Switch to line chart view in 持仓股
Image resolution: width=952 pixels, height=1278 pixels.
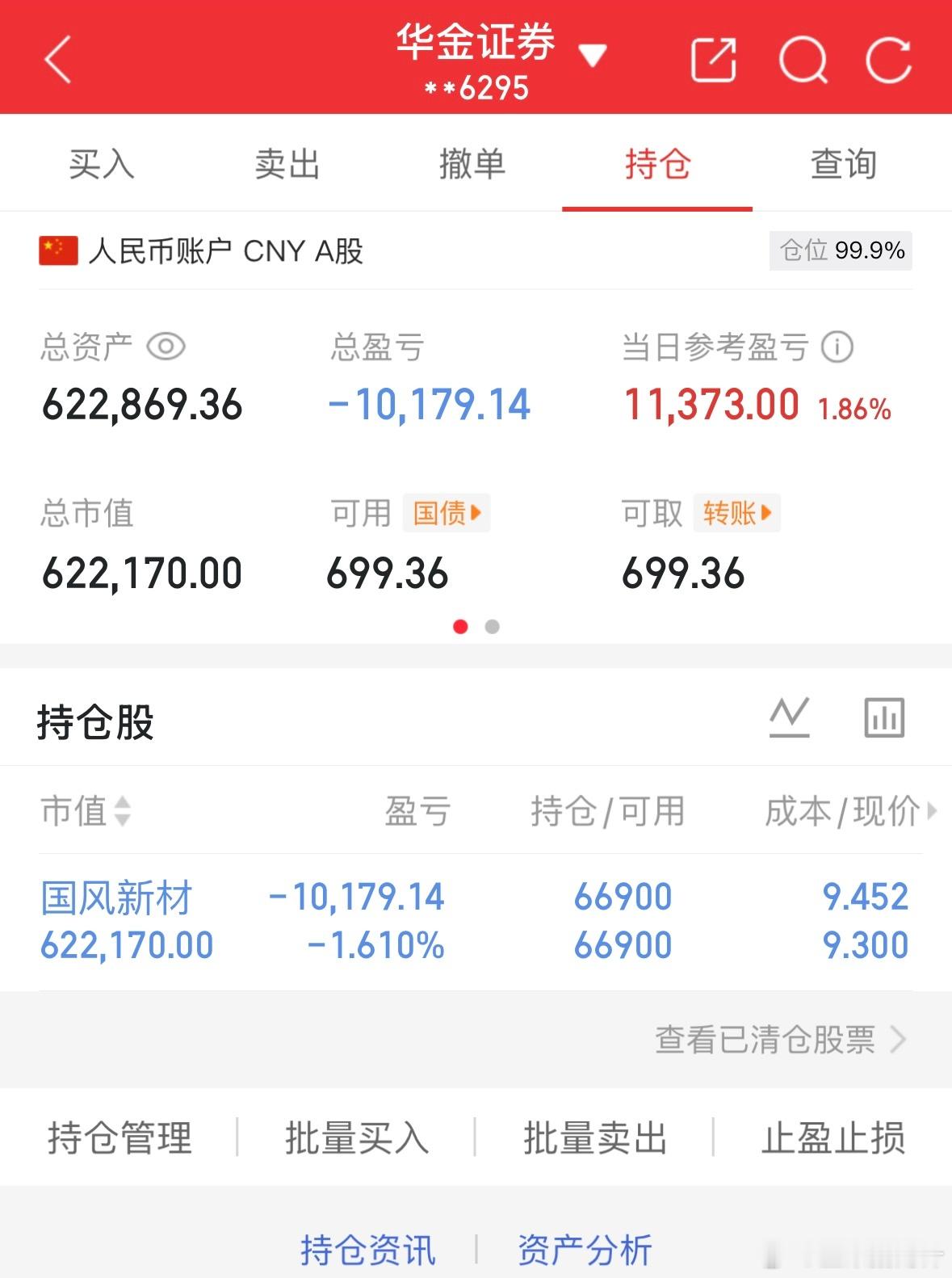click(x=790, y=718)
